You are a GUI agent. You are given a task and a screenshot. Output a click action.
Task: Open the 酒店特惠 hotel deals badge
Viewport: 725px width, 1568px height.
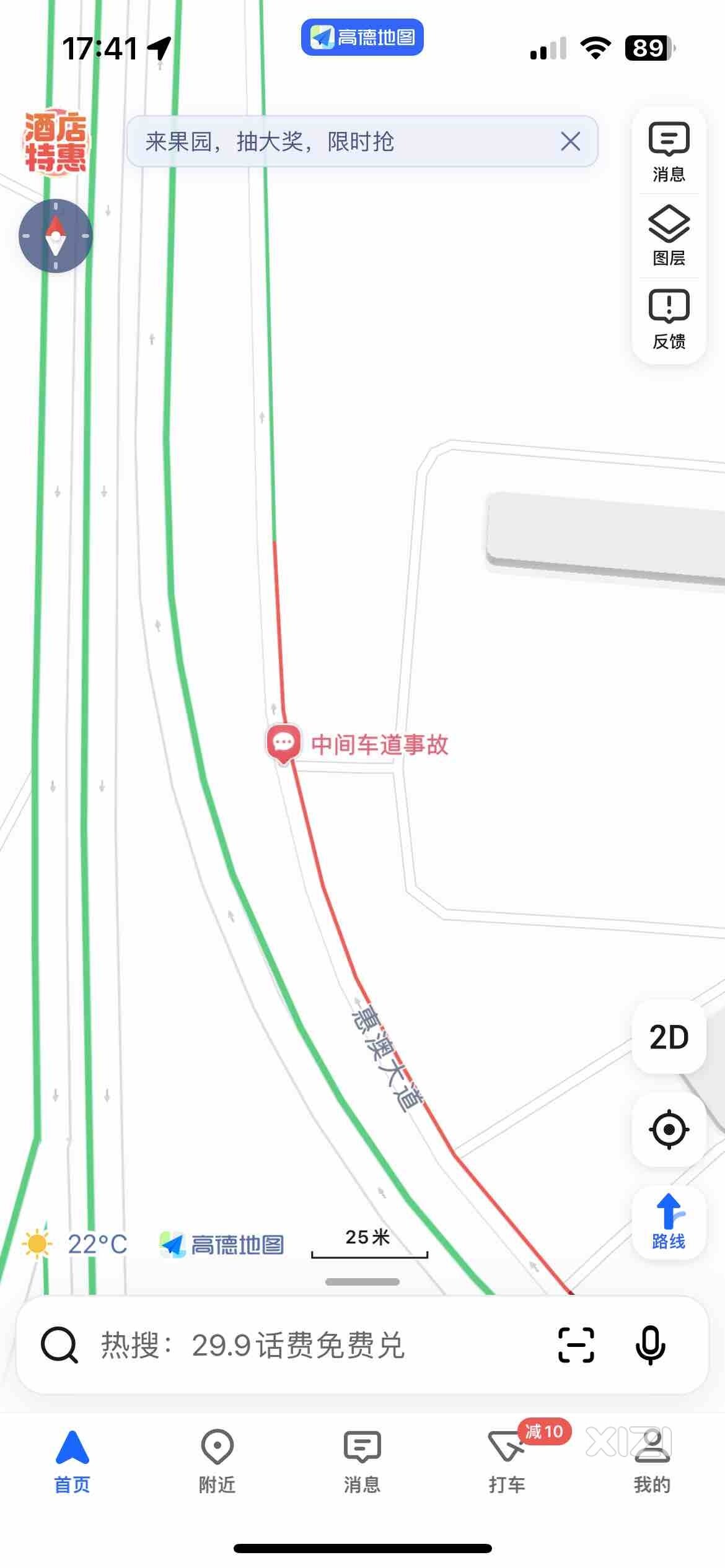[55, 142]
